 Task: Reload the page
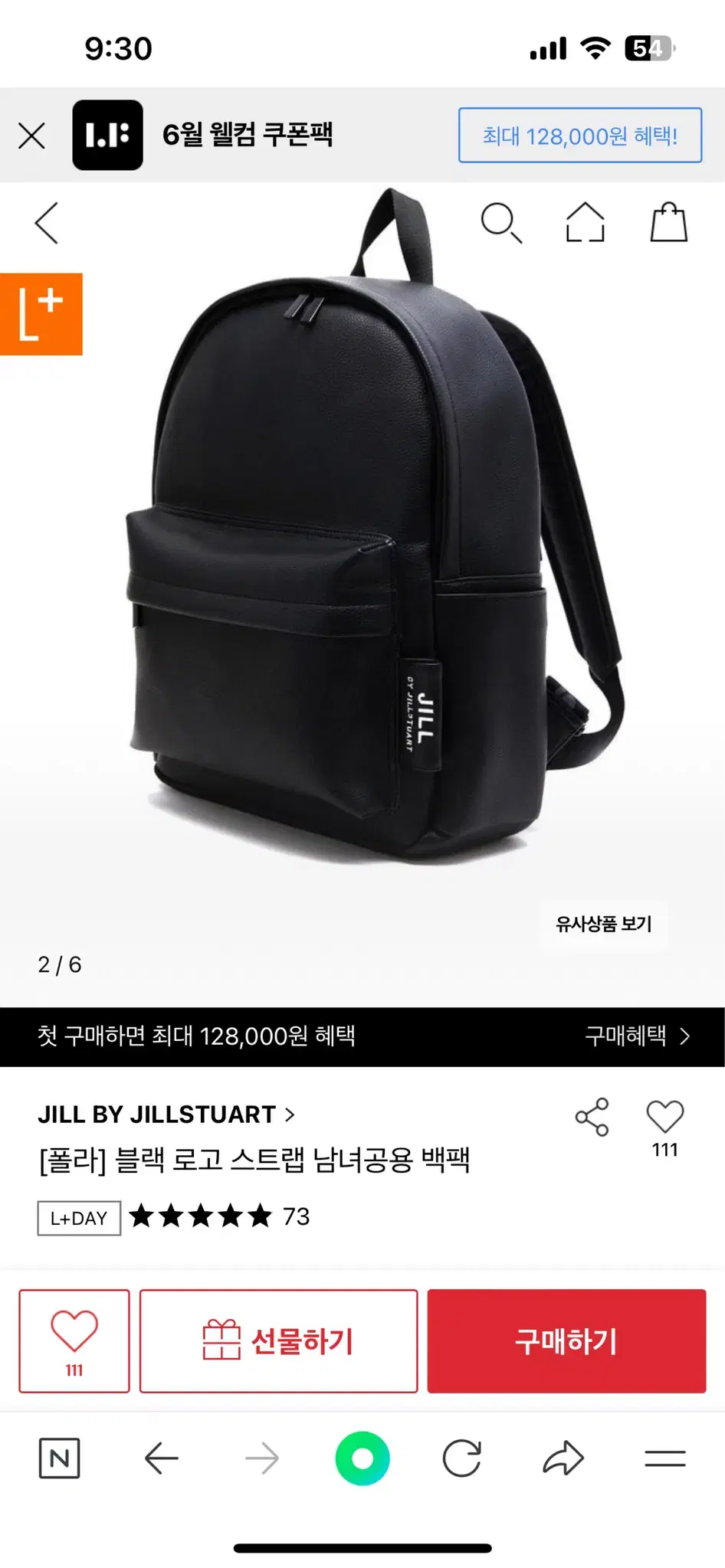pyautogui.click(x=462, y=1458)
